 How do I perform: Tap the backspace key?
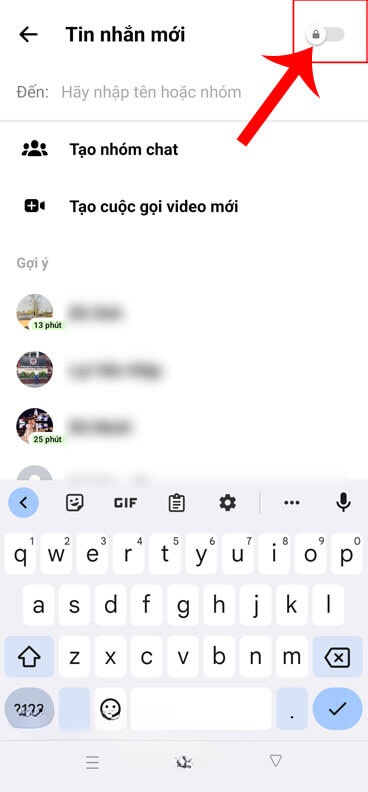[337, 657]
